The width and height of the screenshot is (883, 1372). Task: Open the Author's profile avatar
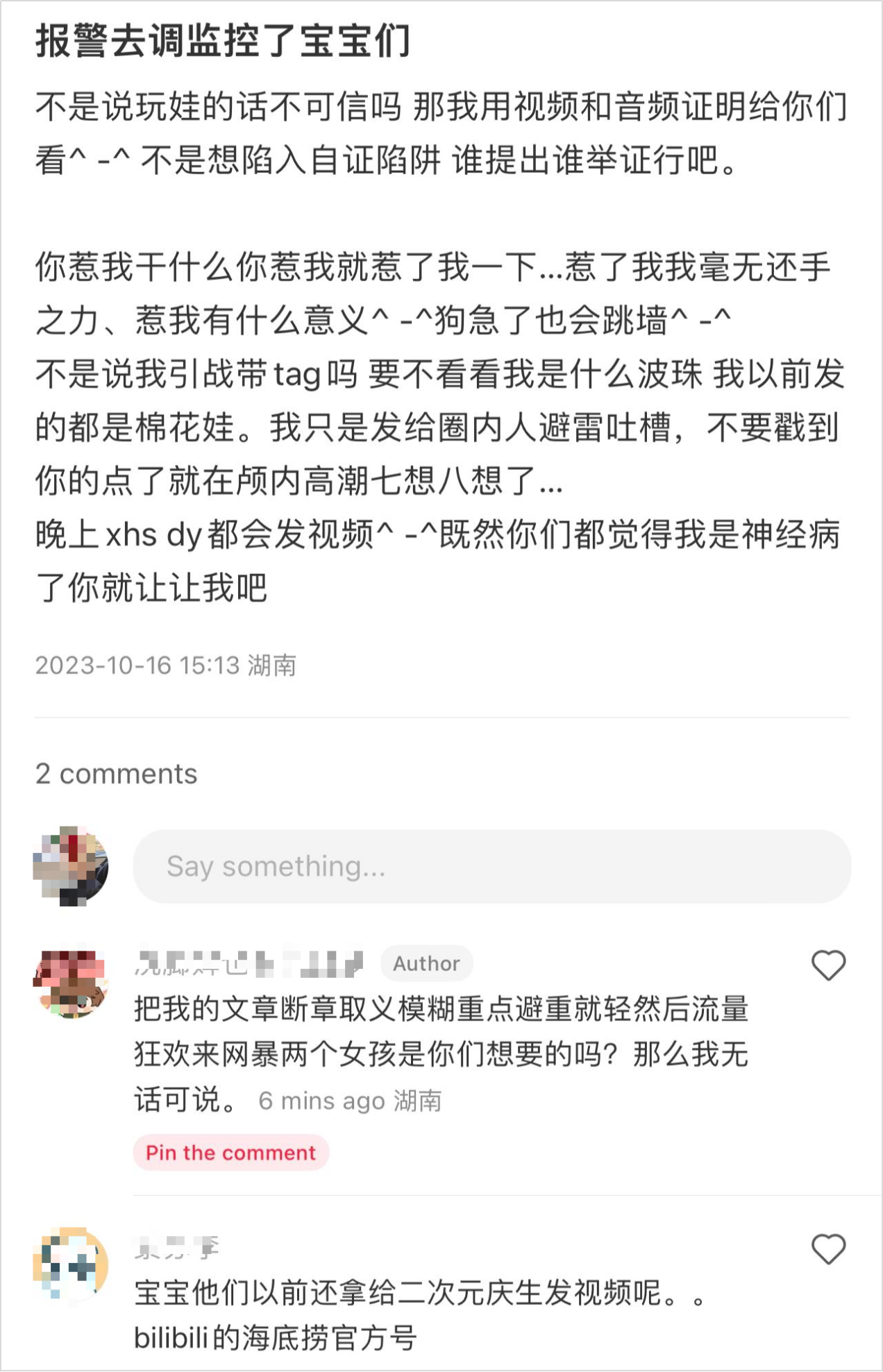point(71,984)
